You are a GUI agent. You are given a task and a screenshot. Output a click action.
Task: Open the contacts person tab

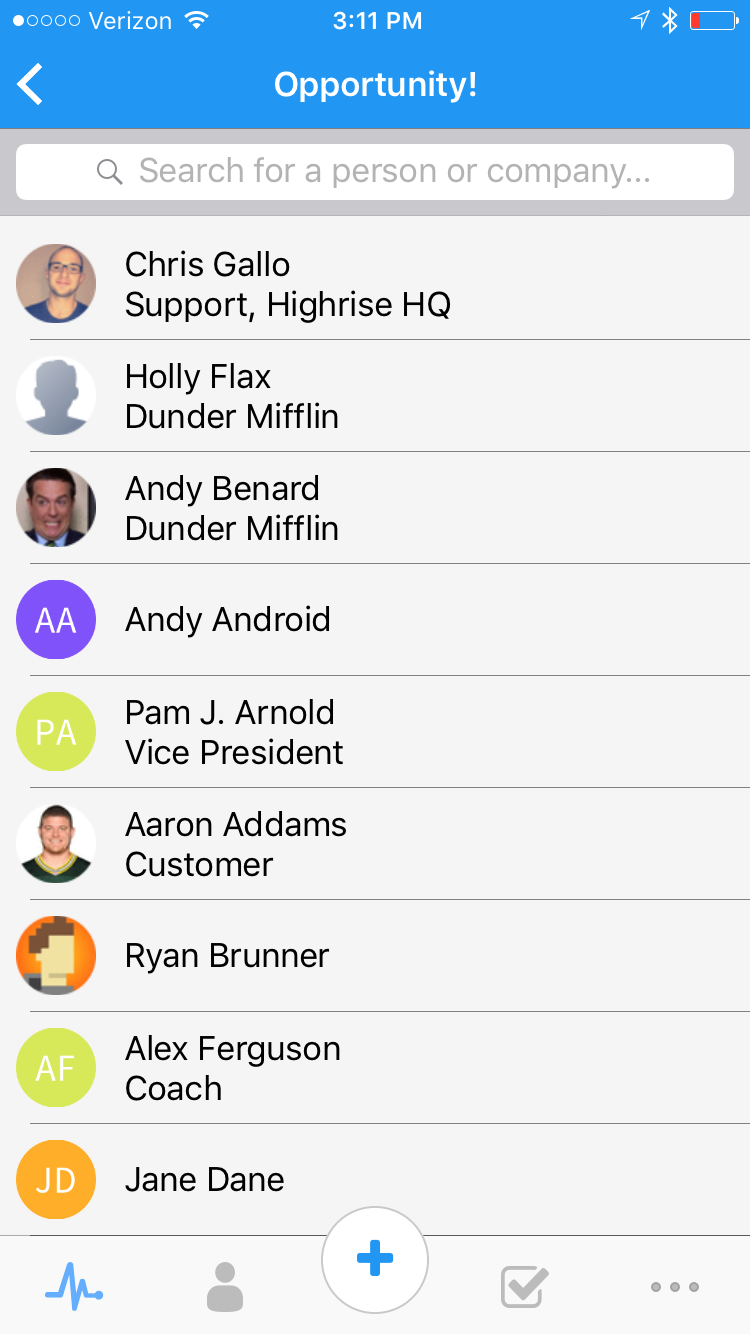(225, 1286)
